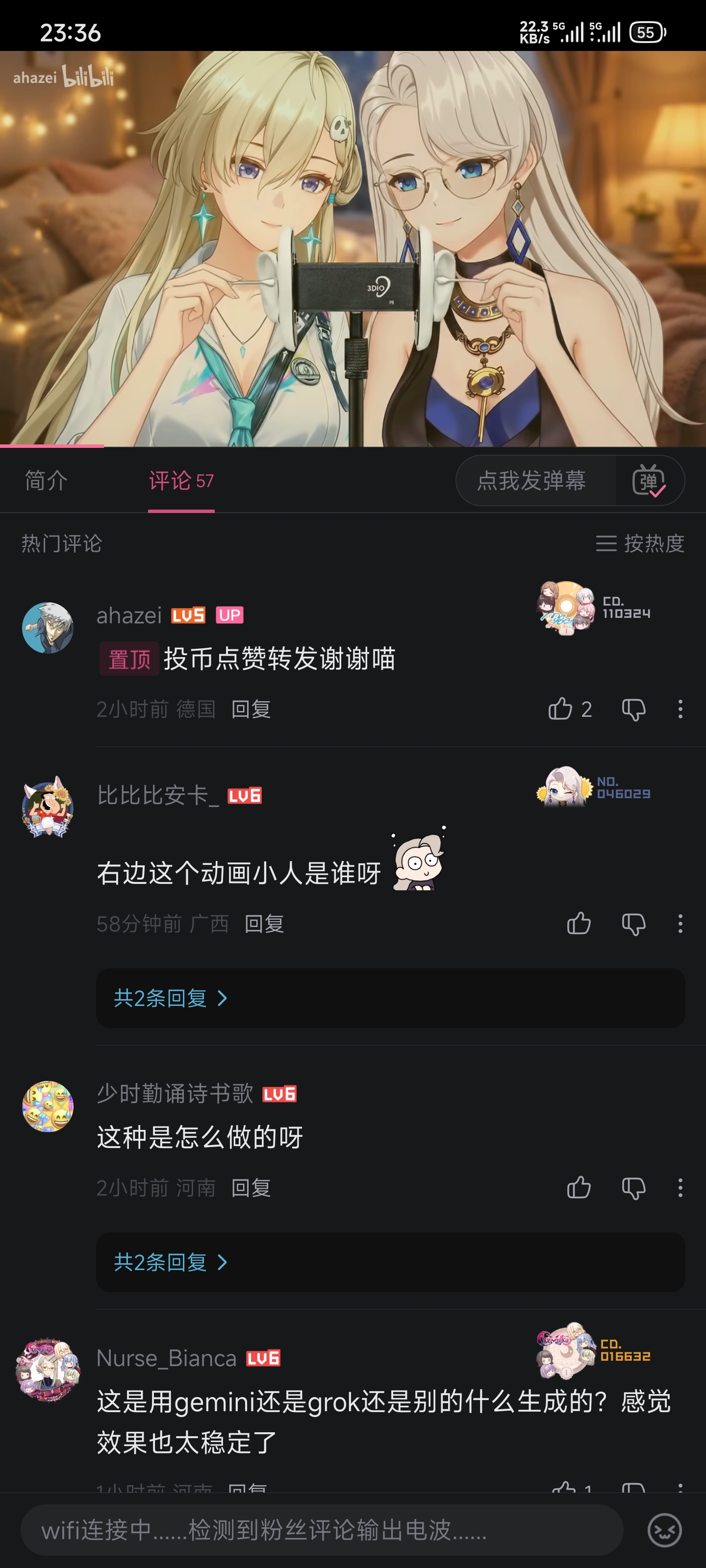
Task: Switch to the 简介 tab
Action: tap(46, 480)
